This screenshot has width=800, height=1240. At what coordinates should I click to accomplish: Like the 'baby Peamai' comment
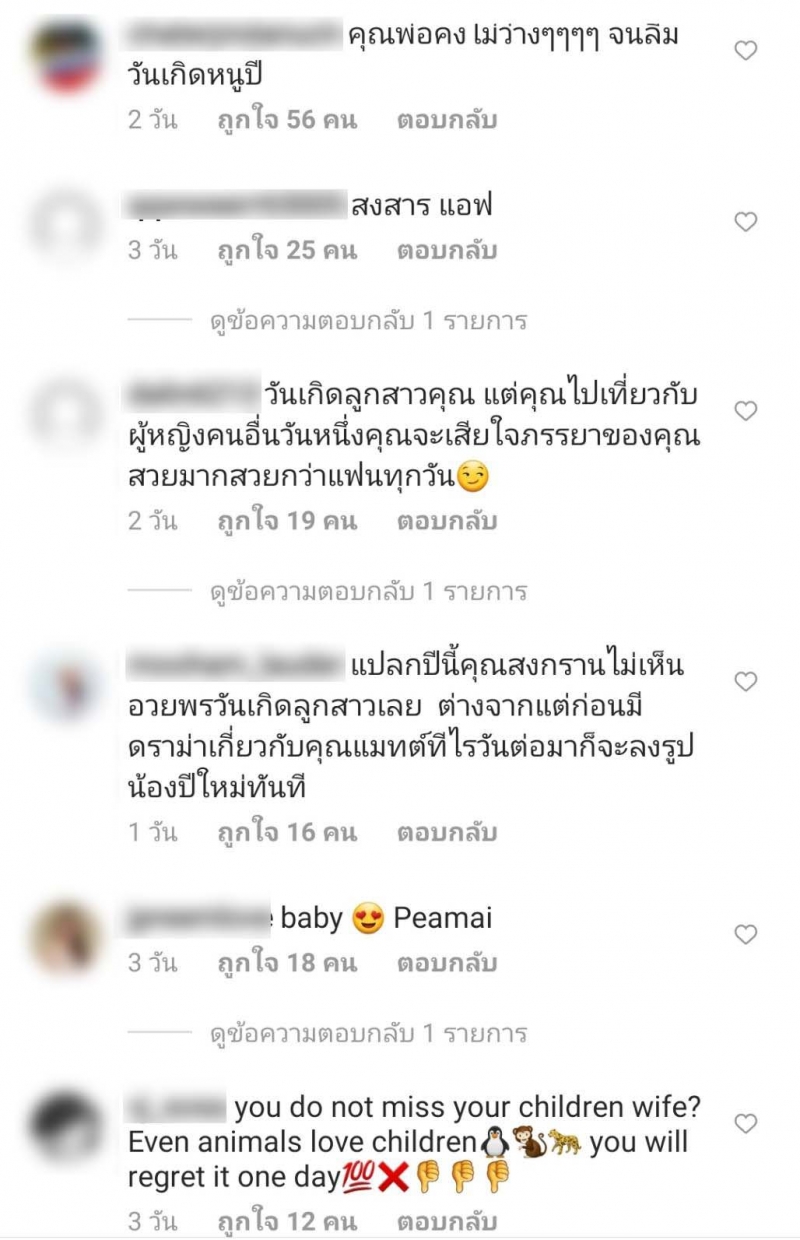(746, 935)
